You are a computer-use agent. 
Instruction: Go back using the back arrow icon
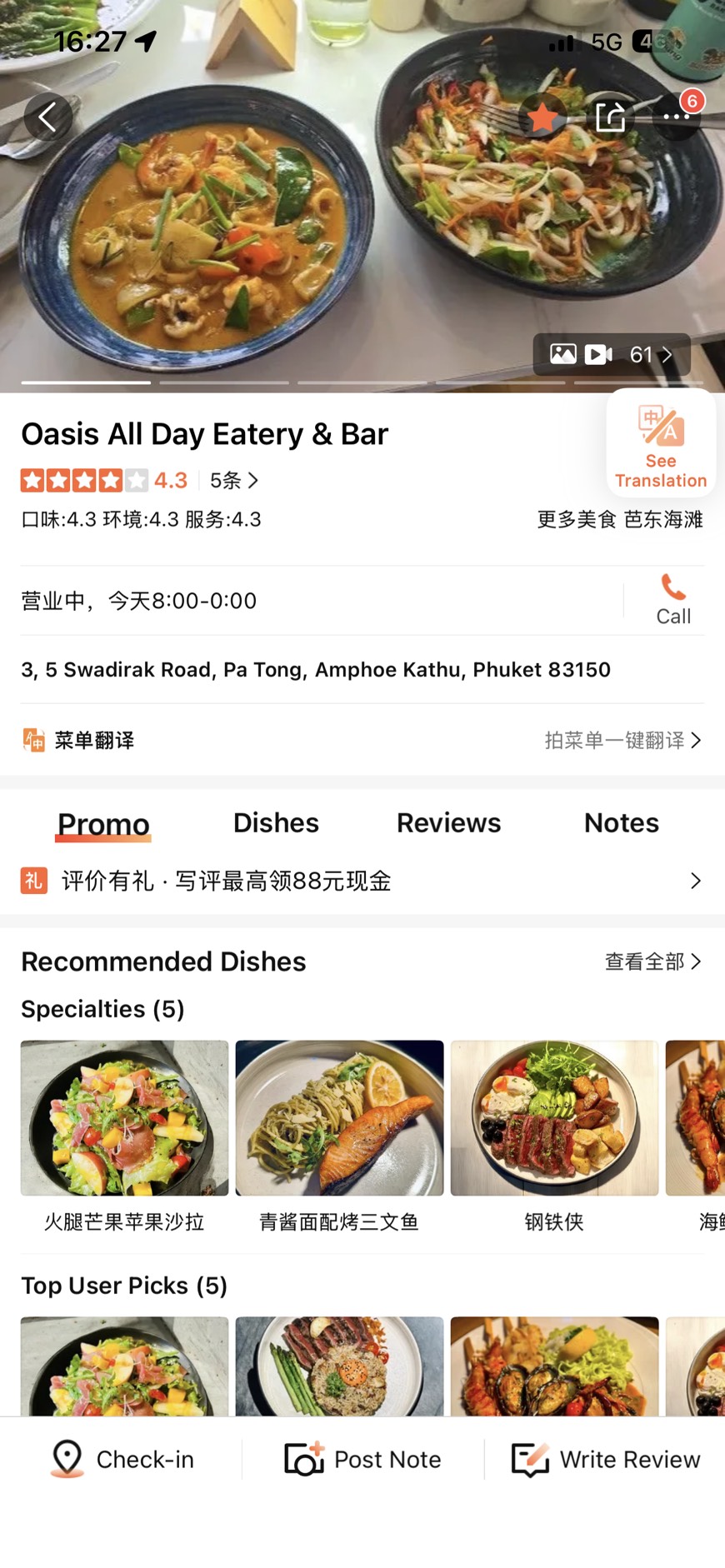pos(47,117)
